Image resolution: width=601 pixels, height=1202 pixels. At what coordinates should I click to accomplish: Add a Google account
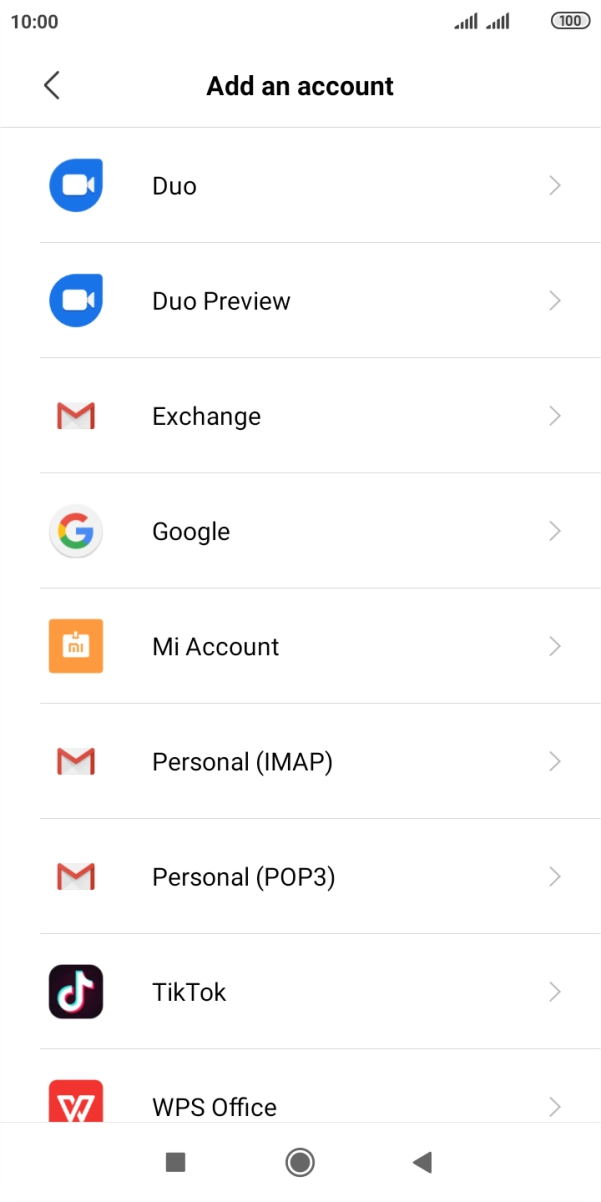point(300,531)
